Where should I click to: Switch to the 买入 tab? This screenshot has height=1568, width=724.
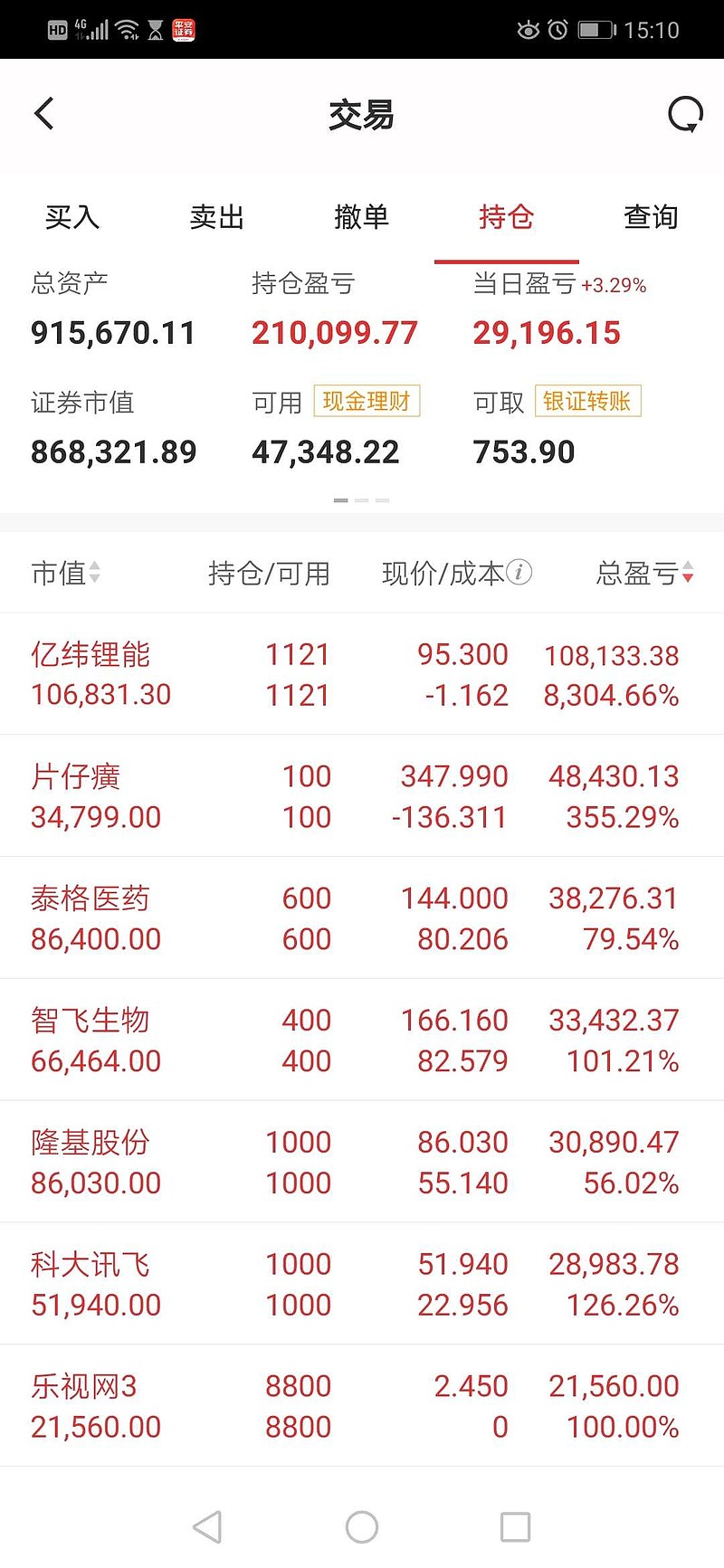71,217
